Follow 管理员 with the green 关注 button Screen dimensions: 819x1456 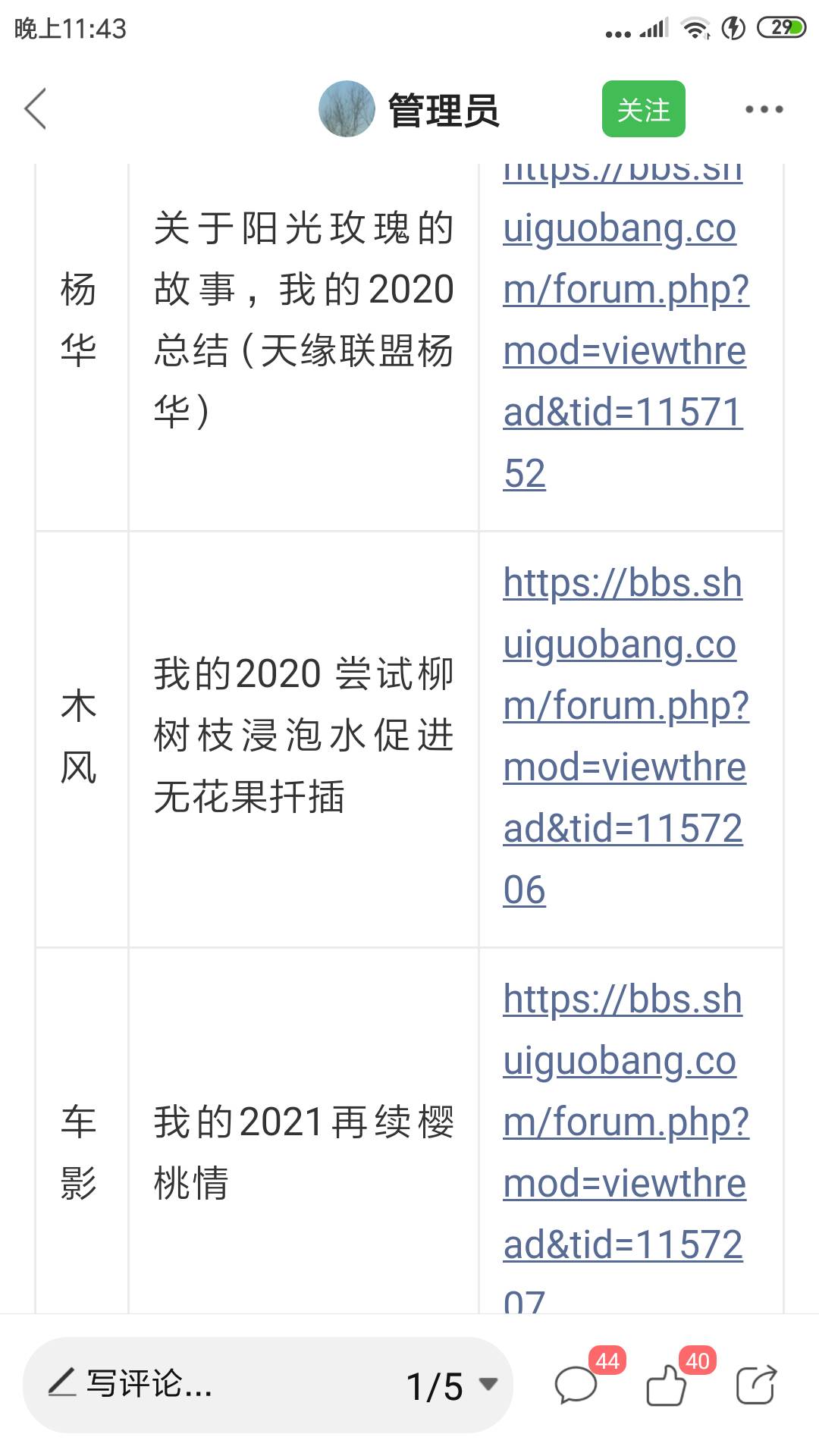tap(643, 109)
